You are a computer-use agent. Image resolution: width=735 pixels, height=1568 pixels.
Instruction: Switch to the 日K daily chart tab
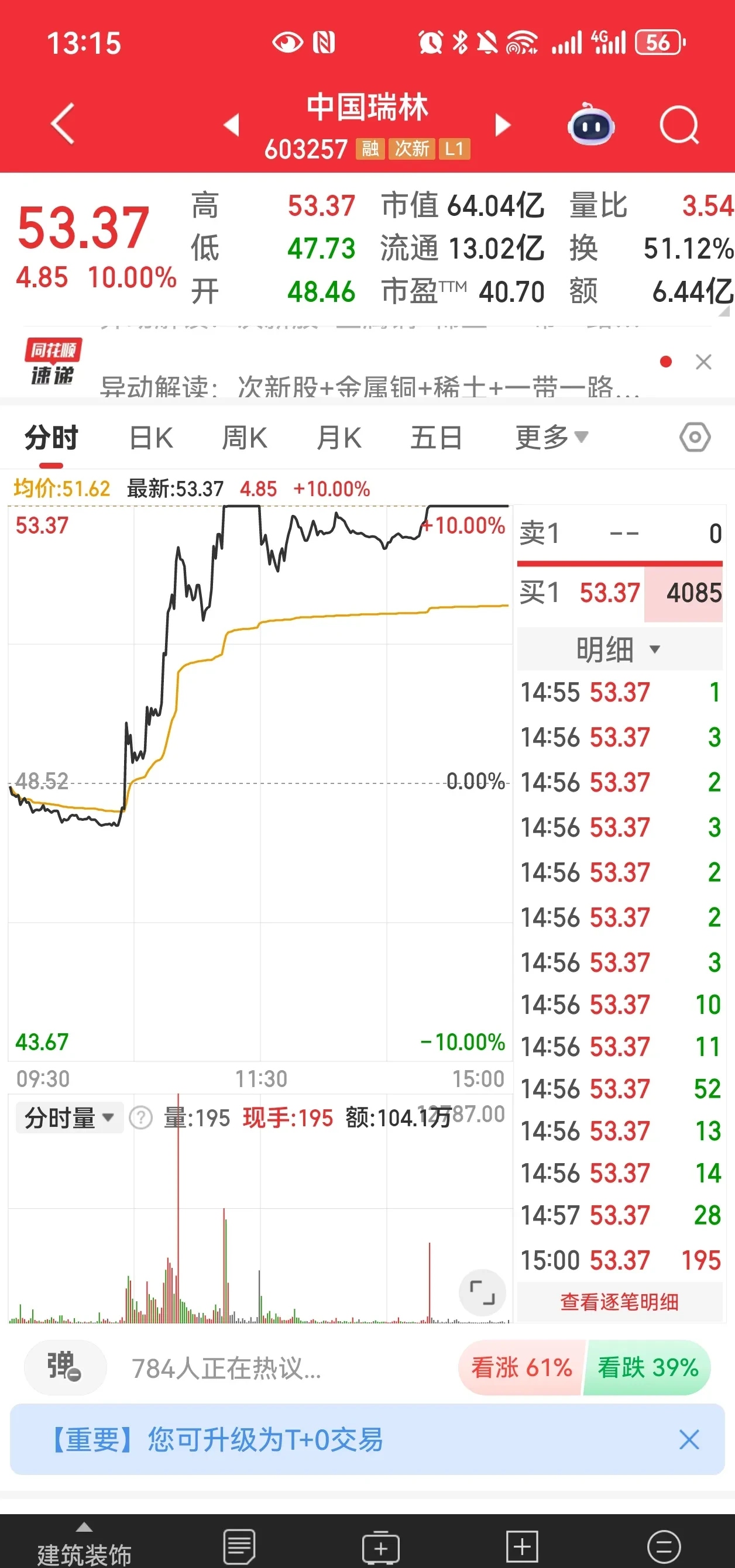point(151,436)
